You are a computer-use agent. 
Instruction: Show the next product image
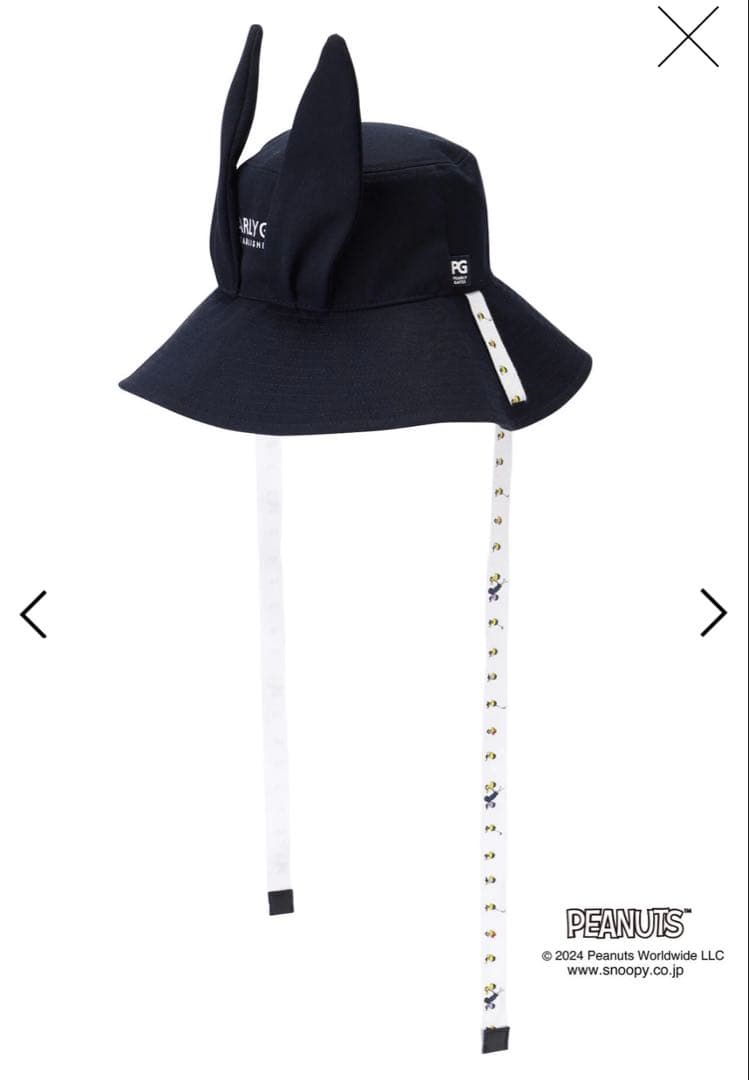click(713, 612)
